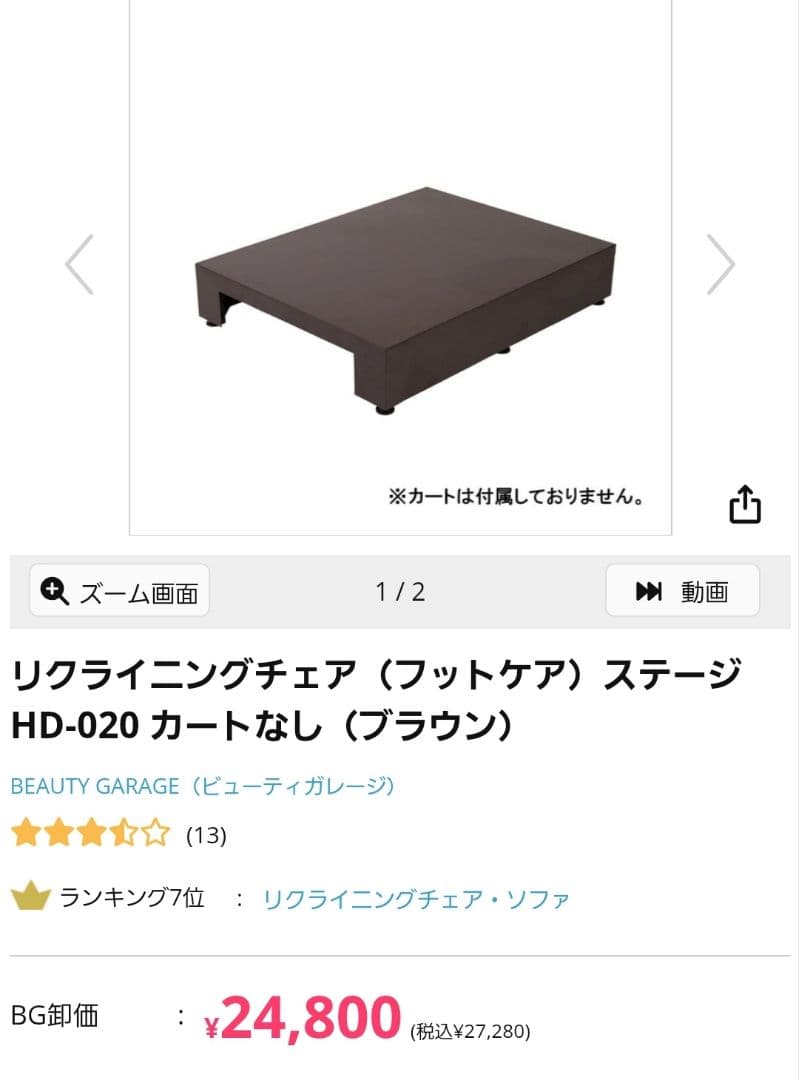Click the half-filled fourth rating star
This screenshot has width=799, height=1080.
[x=123, y=832]
